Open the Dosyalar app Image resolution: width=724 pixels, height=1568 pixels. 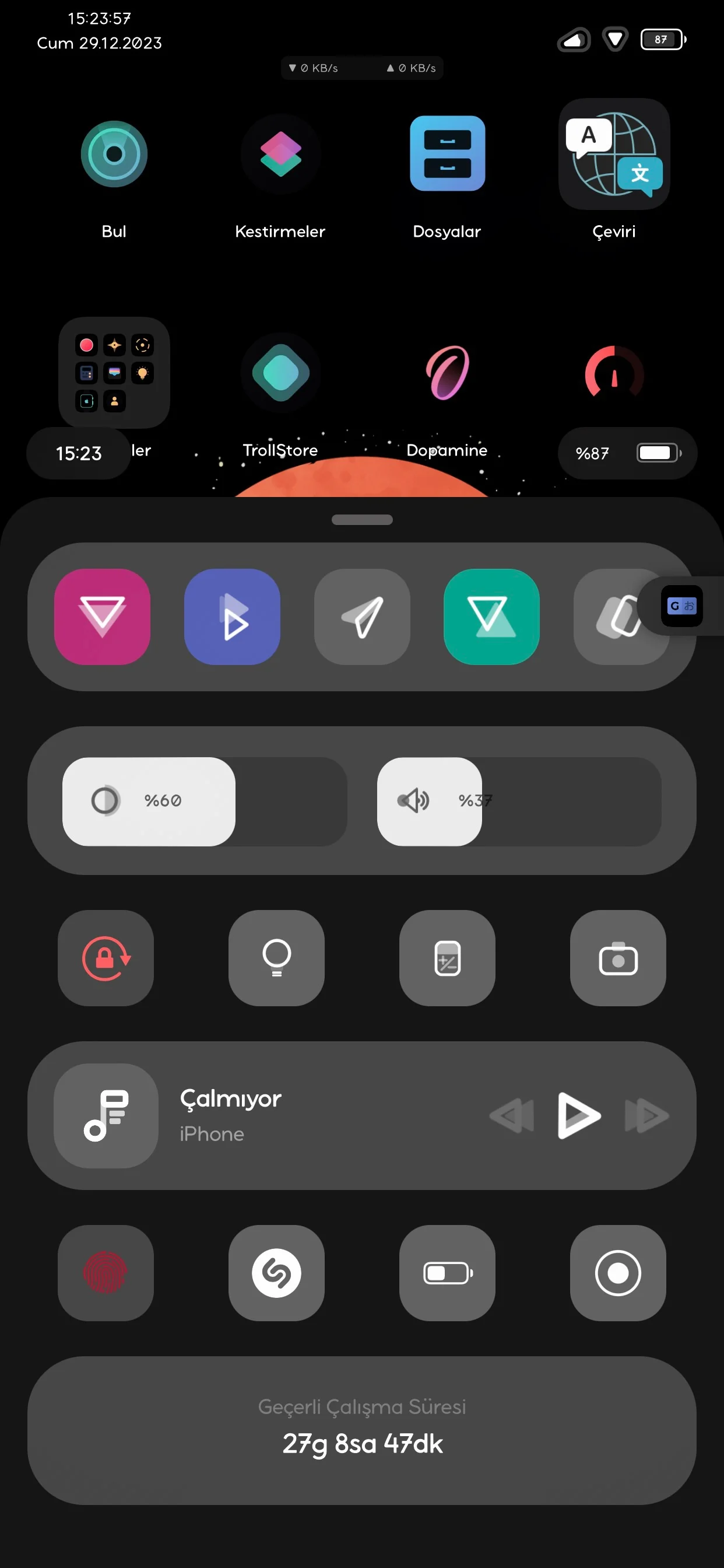(447, 154)
